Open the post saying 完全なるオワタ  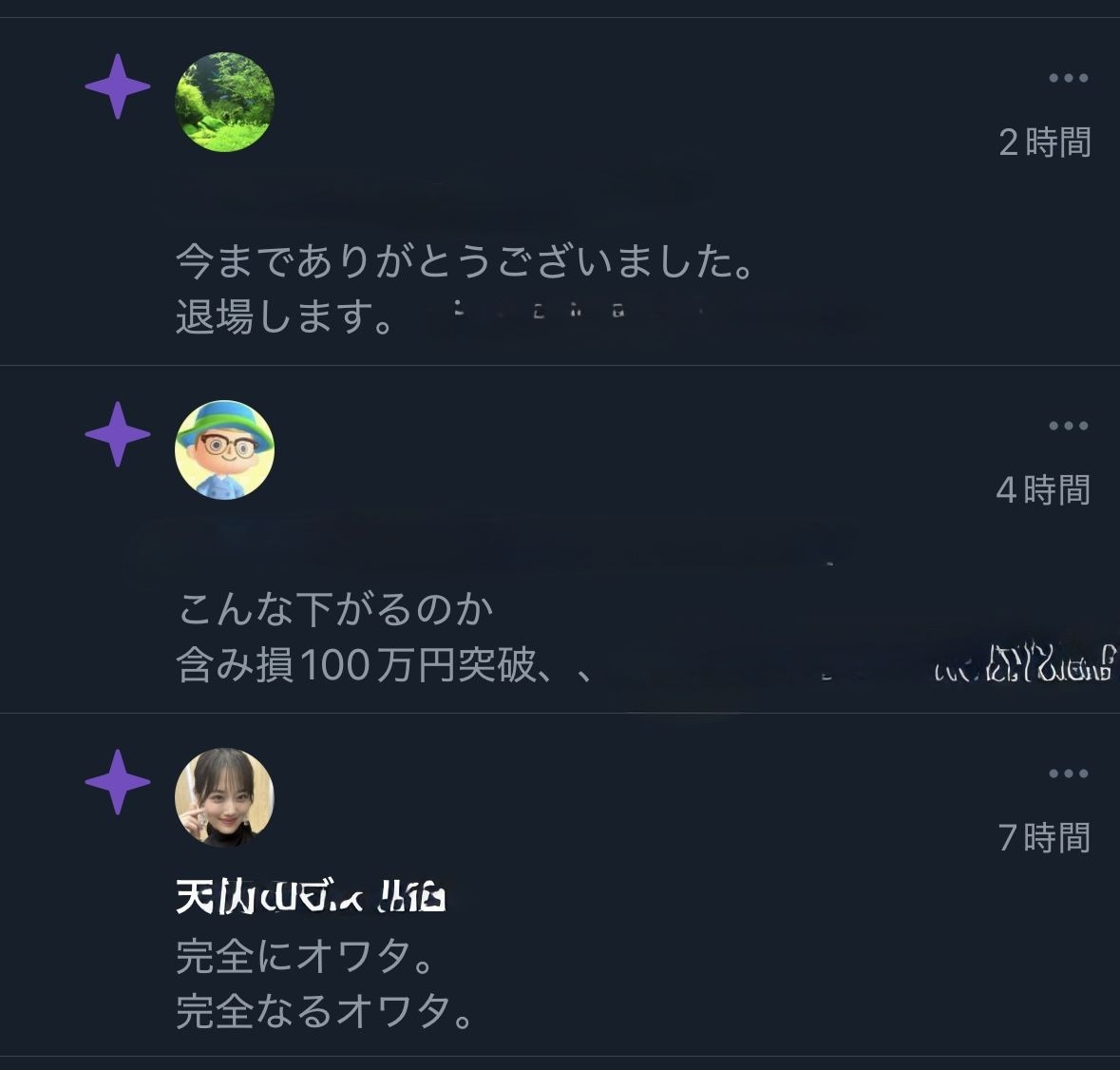324,1011
